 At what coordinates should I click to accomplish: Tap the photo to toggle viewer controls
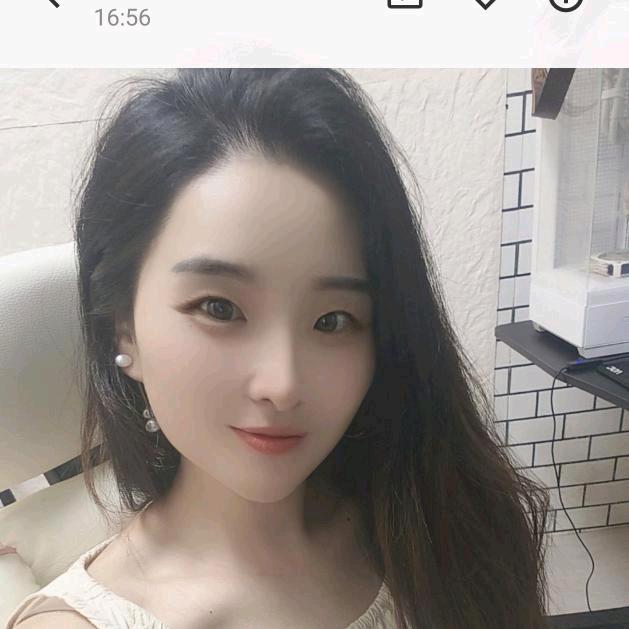pos(314,348)
